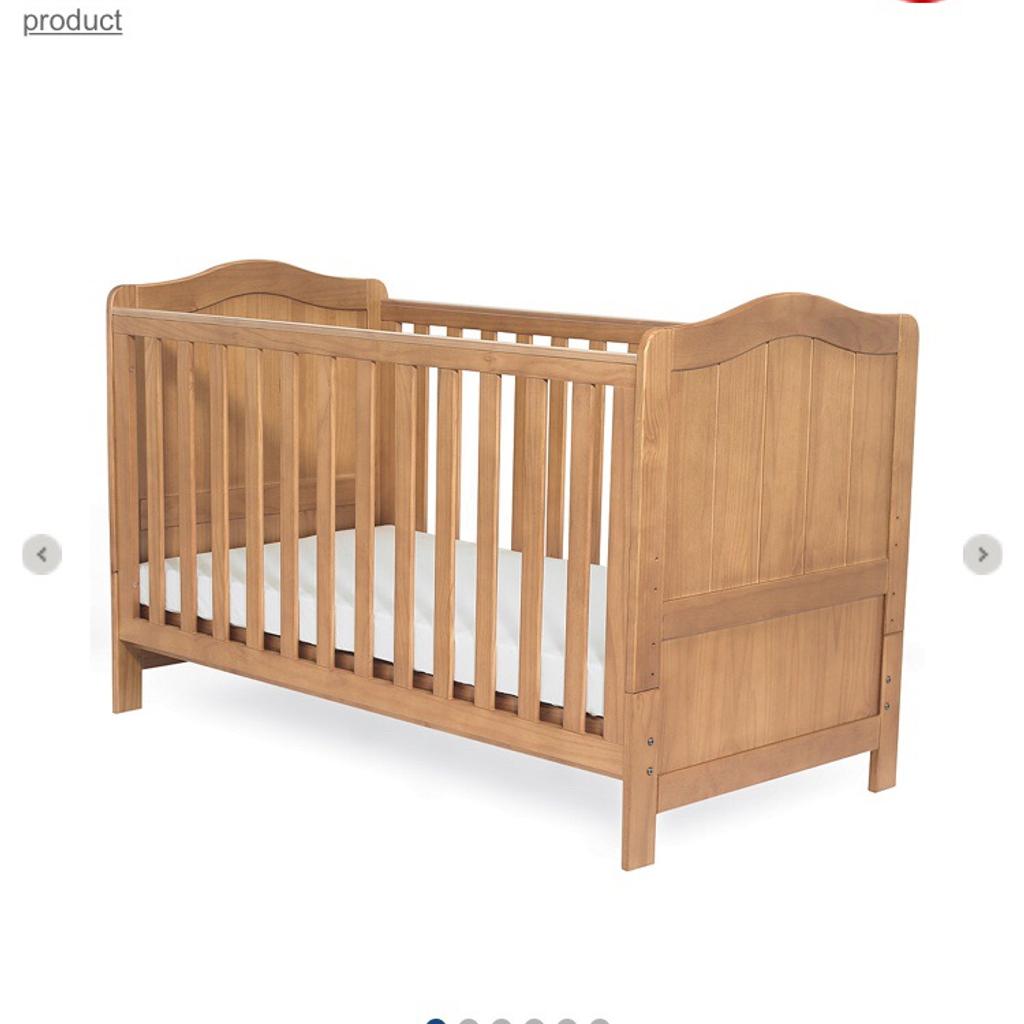This screenshot has width=1024, height=1024.
Task: Go back to the previous product image
Action: click(x=41, y=554)
